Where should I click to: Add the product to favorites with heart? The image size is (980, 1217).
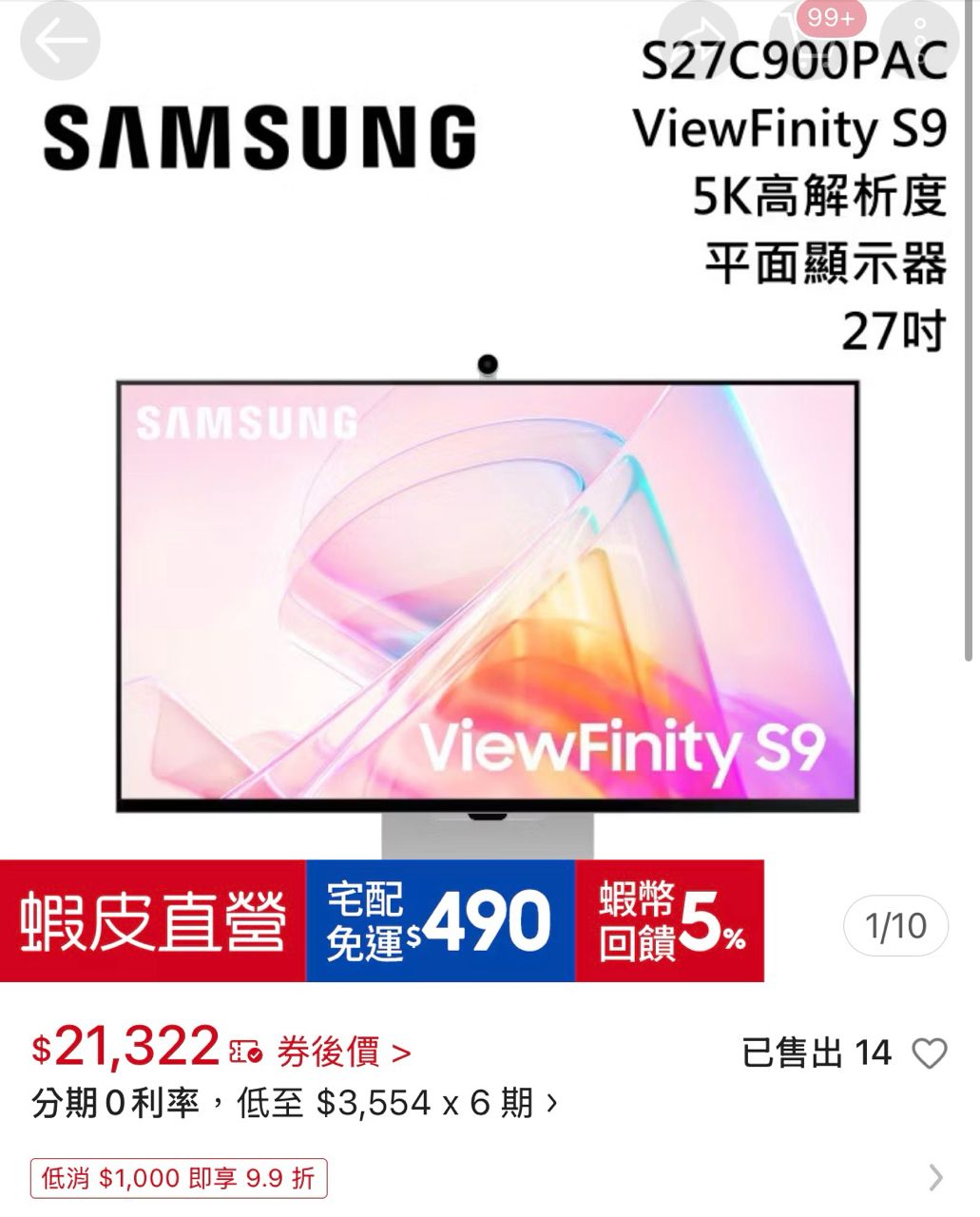[929, 1053]
